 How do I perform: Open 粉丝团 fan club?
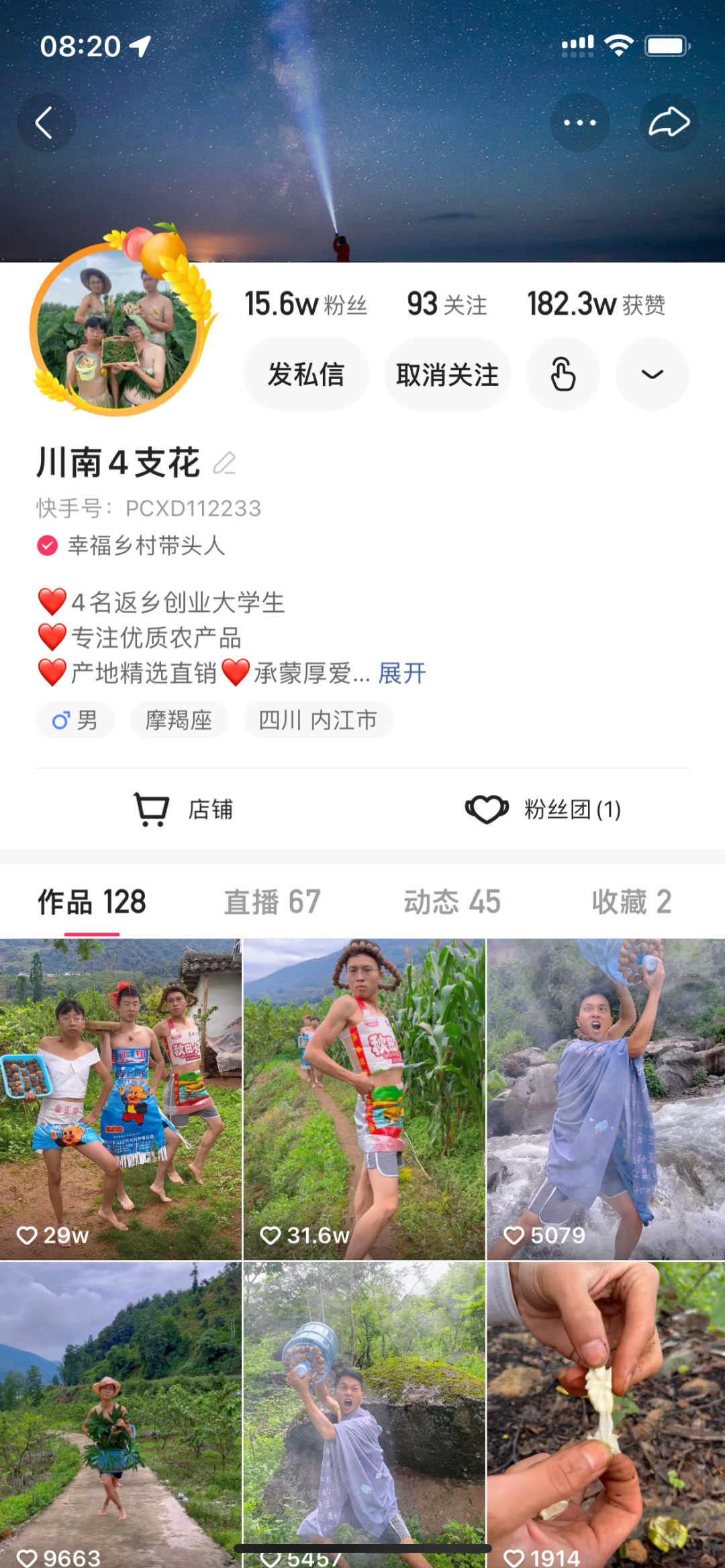pos(542,809)
